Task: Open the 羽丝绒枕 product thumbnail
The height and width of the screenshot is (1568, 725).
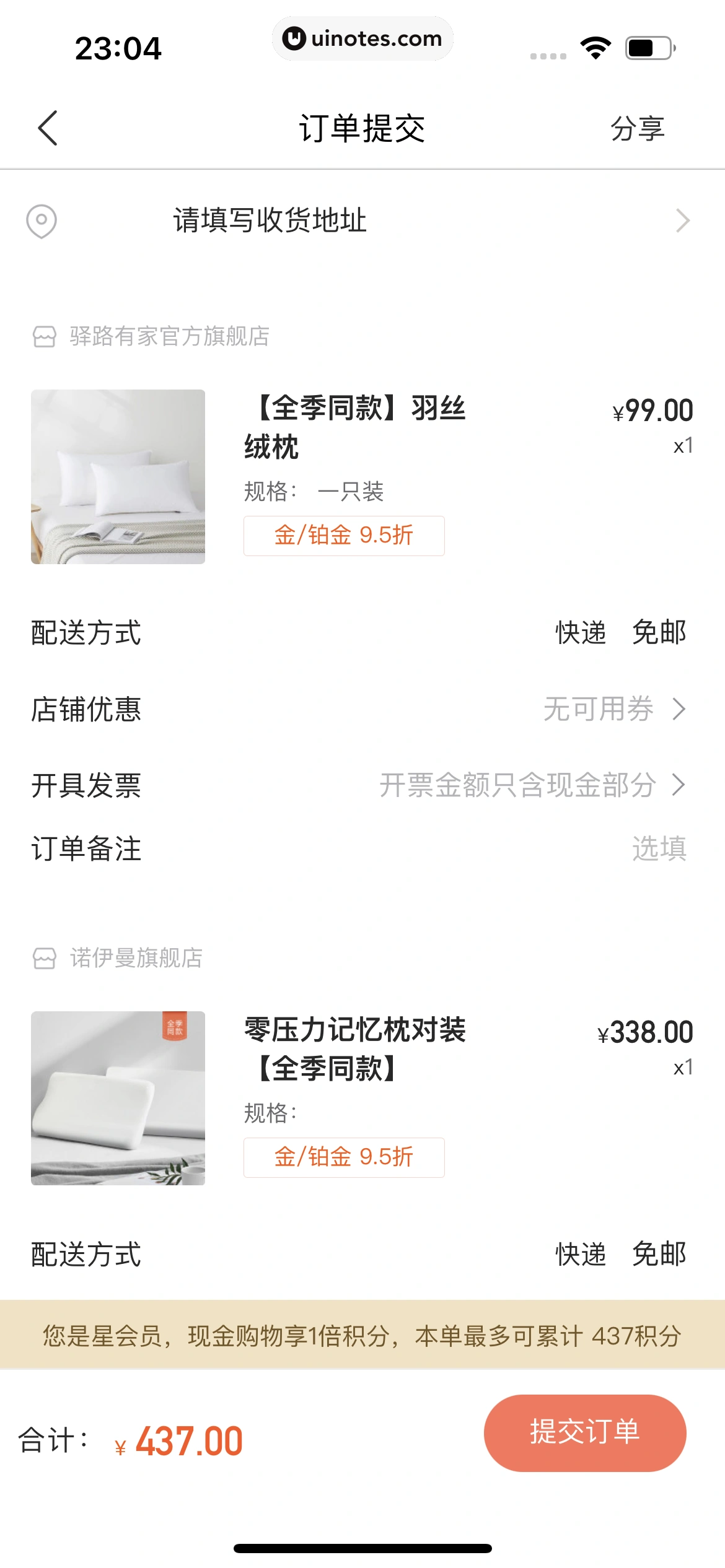Action: tap(118, 476)
